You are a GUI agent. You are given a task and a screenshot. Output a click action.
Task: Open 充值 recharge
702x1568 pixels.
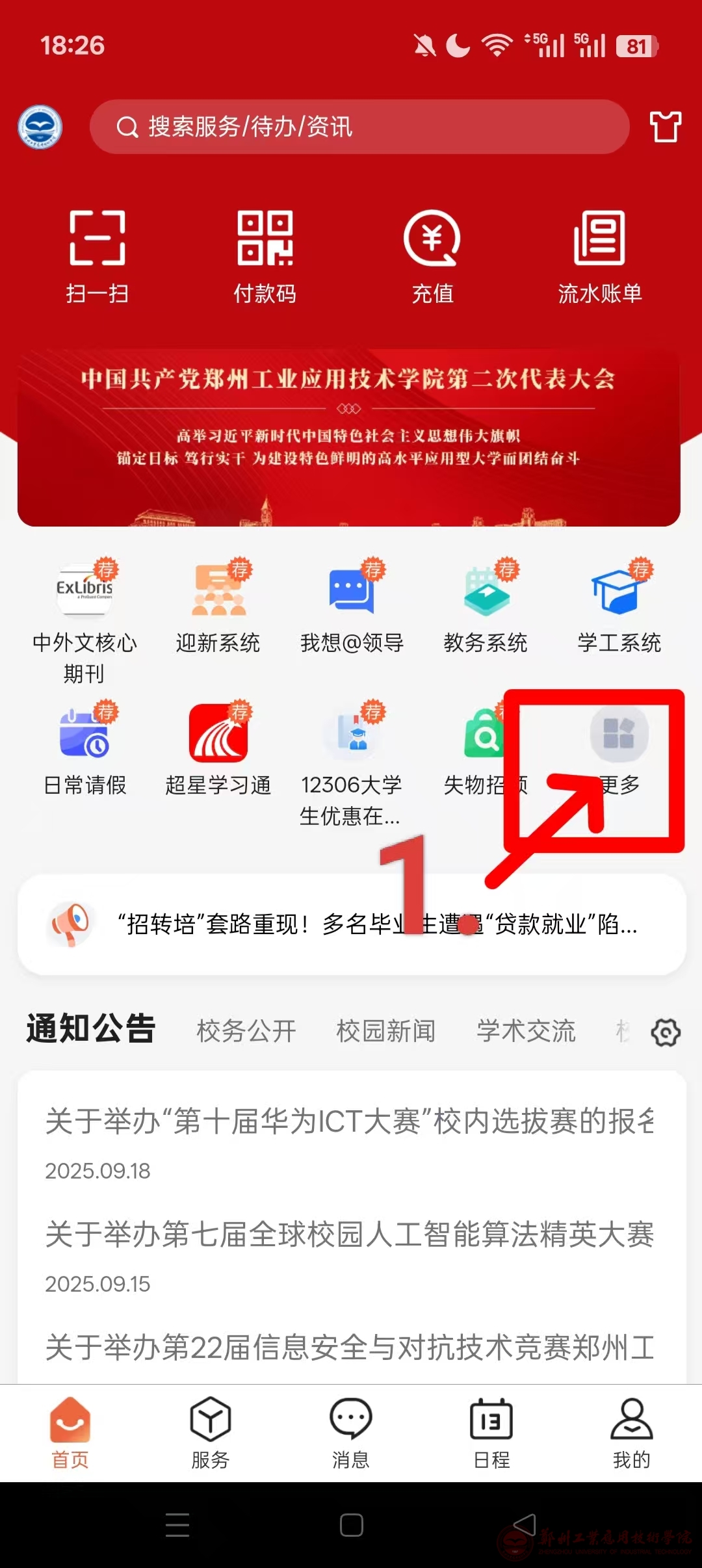[432, 256]
